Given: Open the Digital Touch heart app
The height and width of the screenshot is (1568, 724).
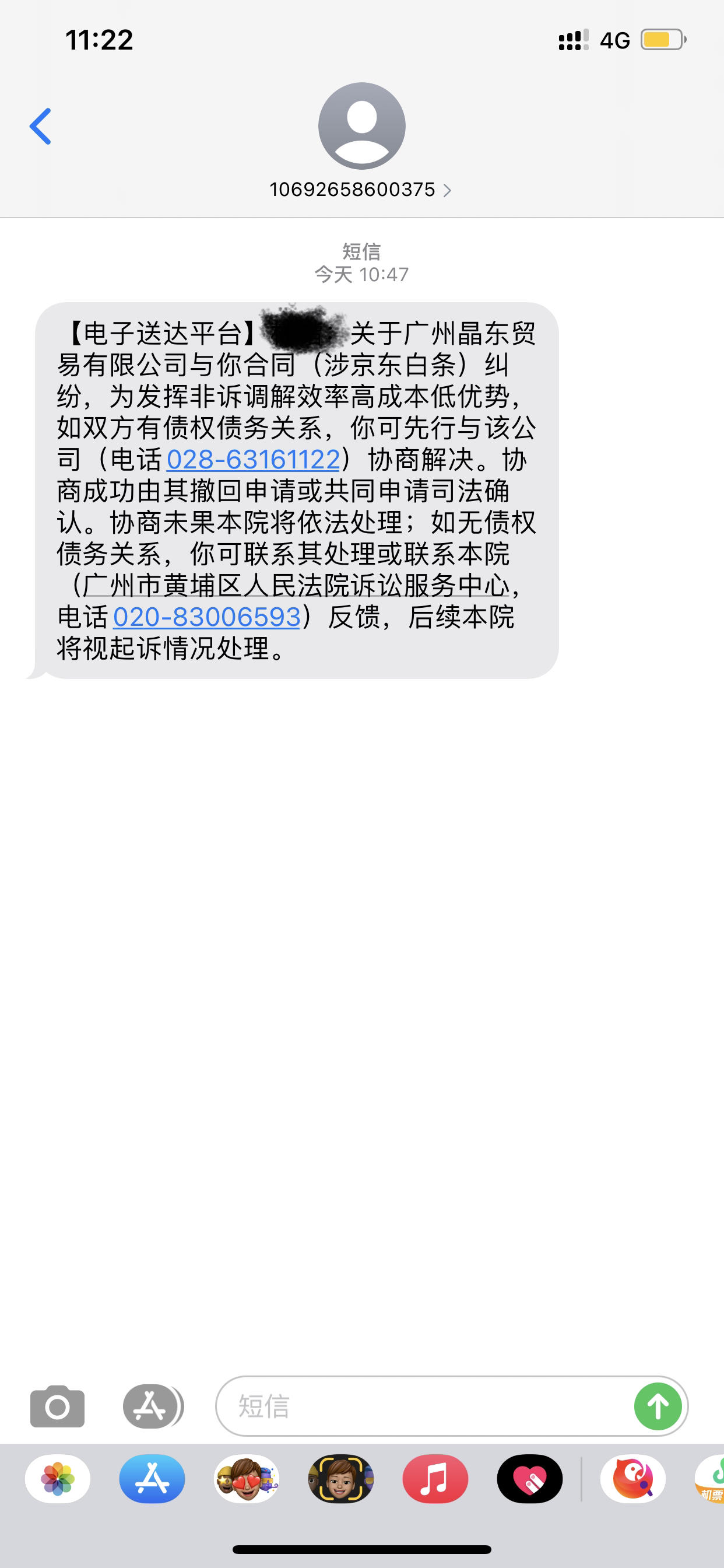Looking at the screenshot, I should (x=530, y=1479).
